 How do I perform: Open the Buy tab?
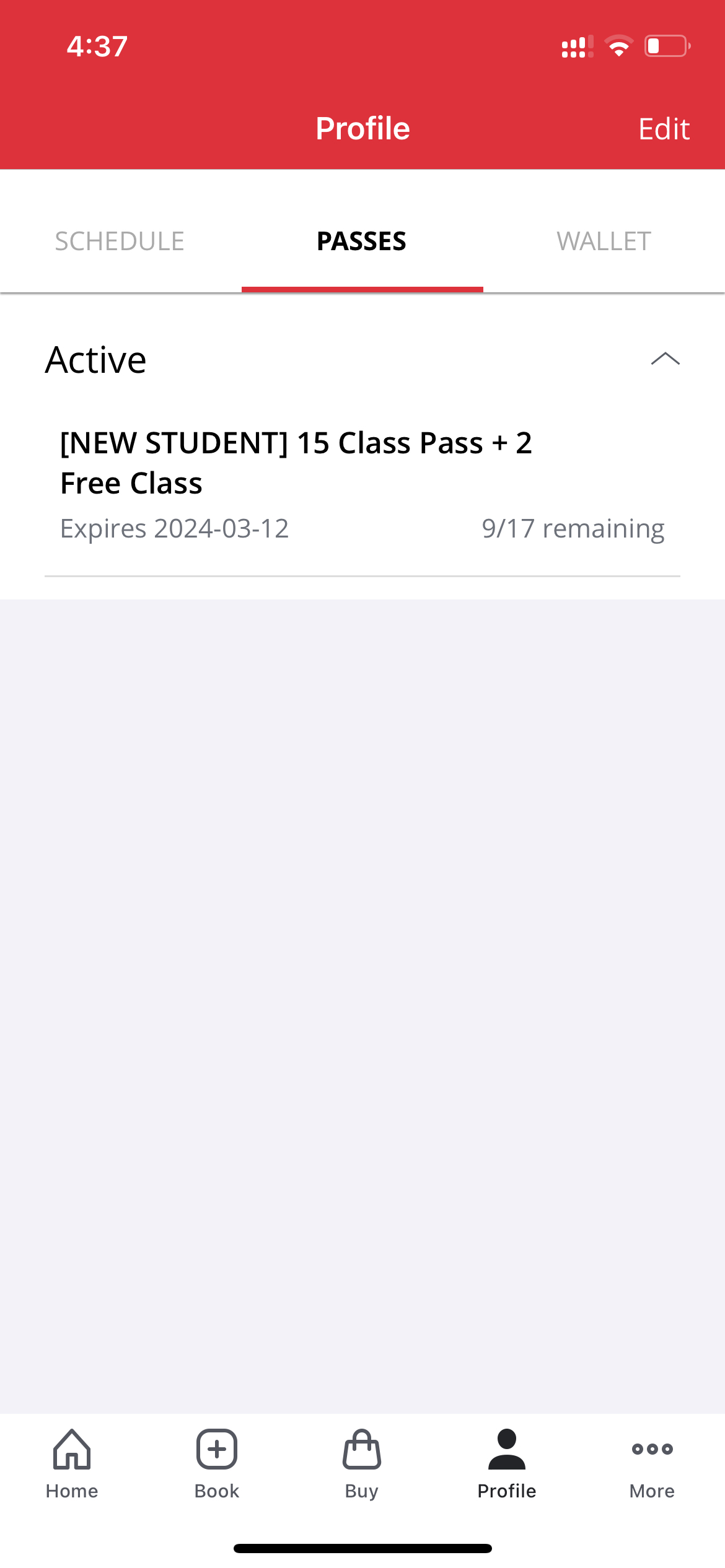[362, 1464]
